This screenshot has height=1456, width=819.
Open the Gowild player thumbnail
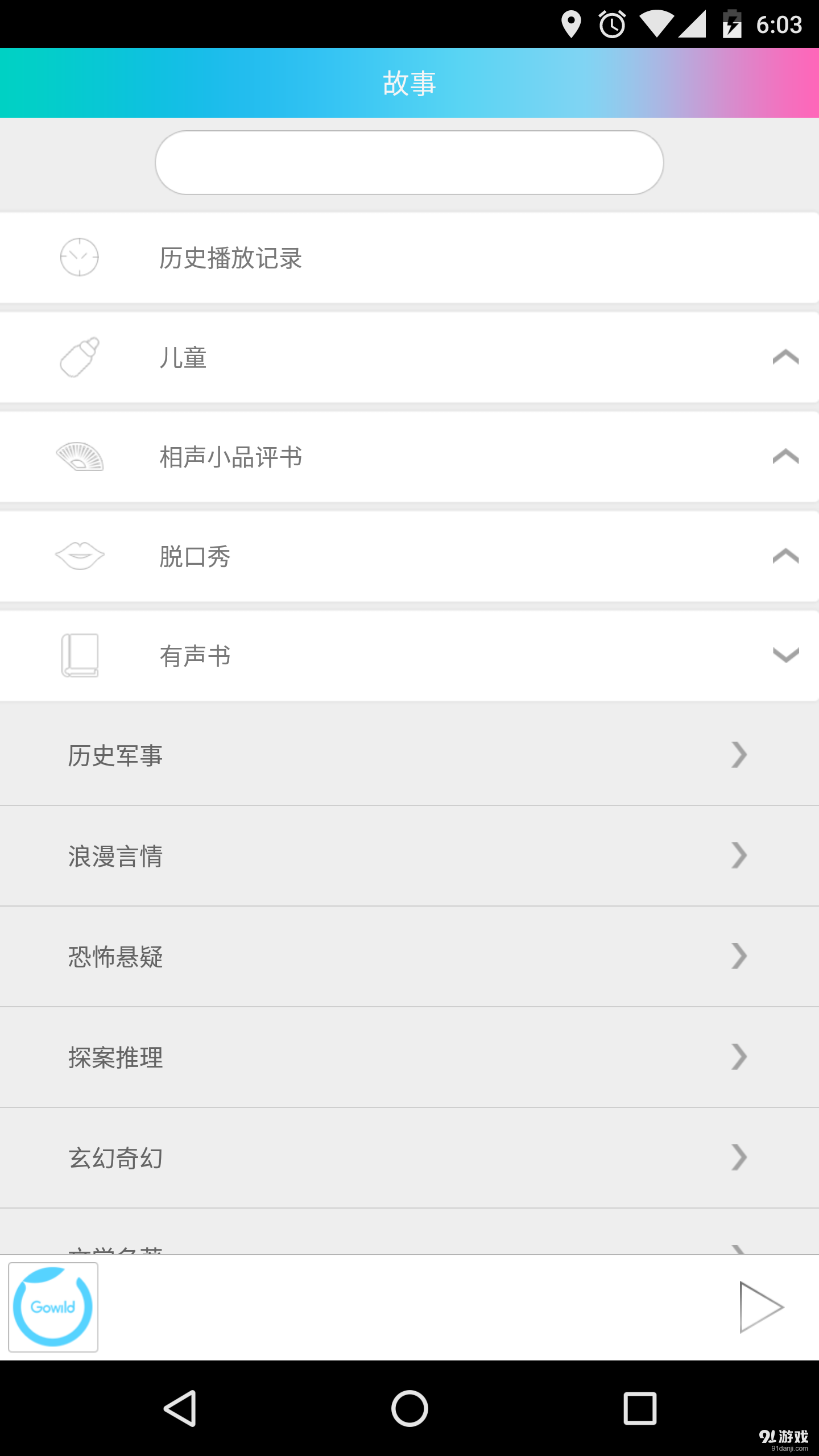point(53,1307)
